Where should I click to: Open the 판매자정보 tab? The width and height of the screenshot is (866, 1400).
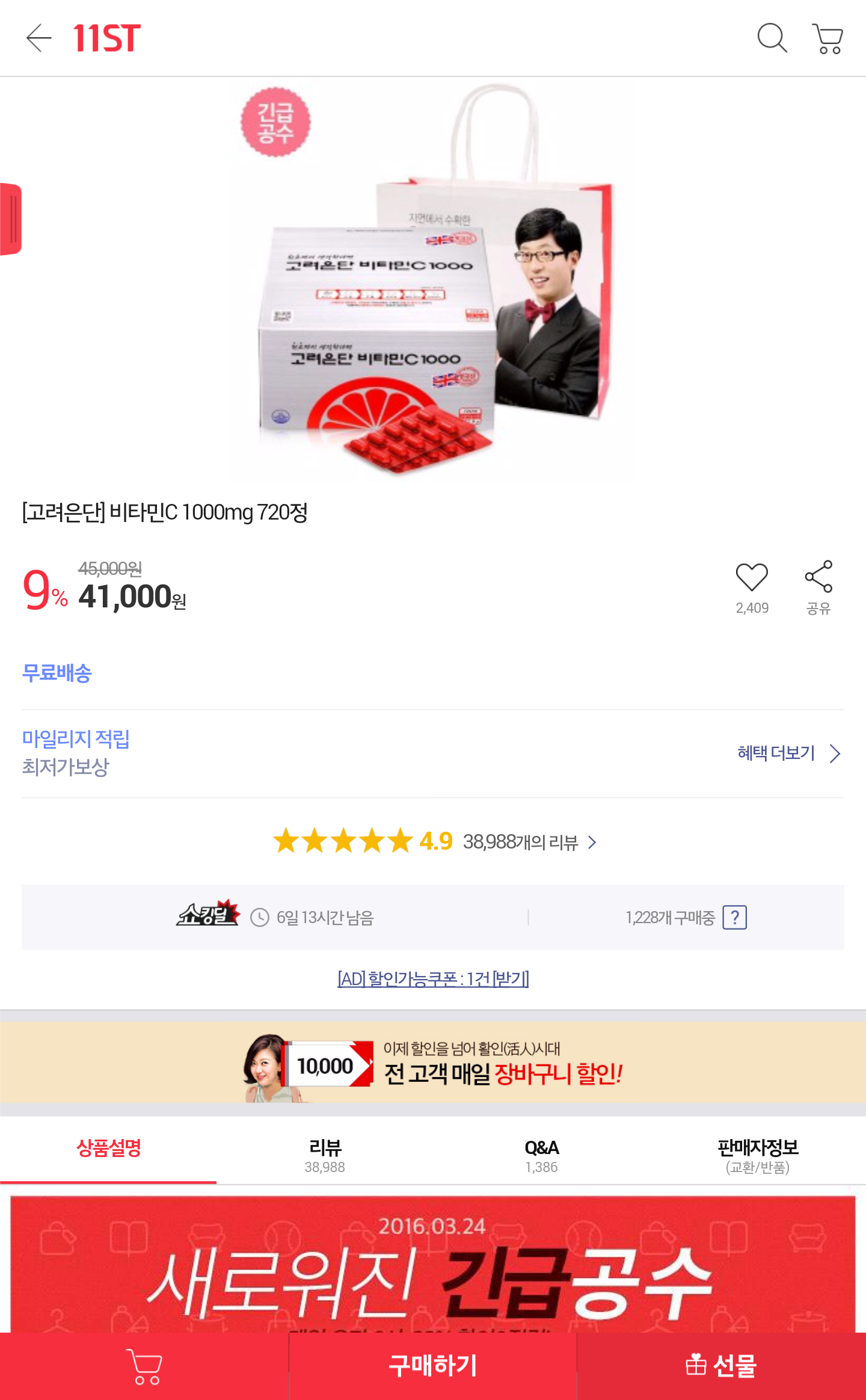click(x=758, y=1155)
